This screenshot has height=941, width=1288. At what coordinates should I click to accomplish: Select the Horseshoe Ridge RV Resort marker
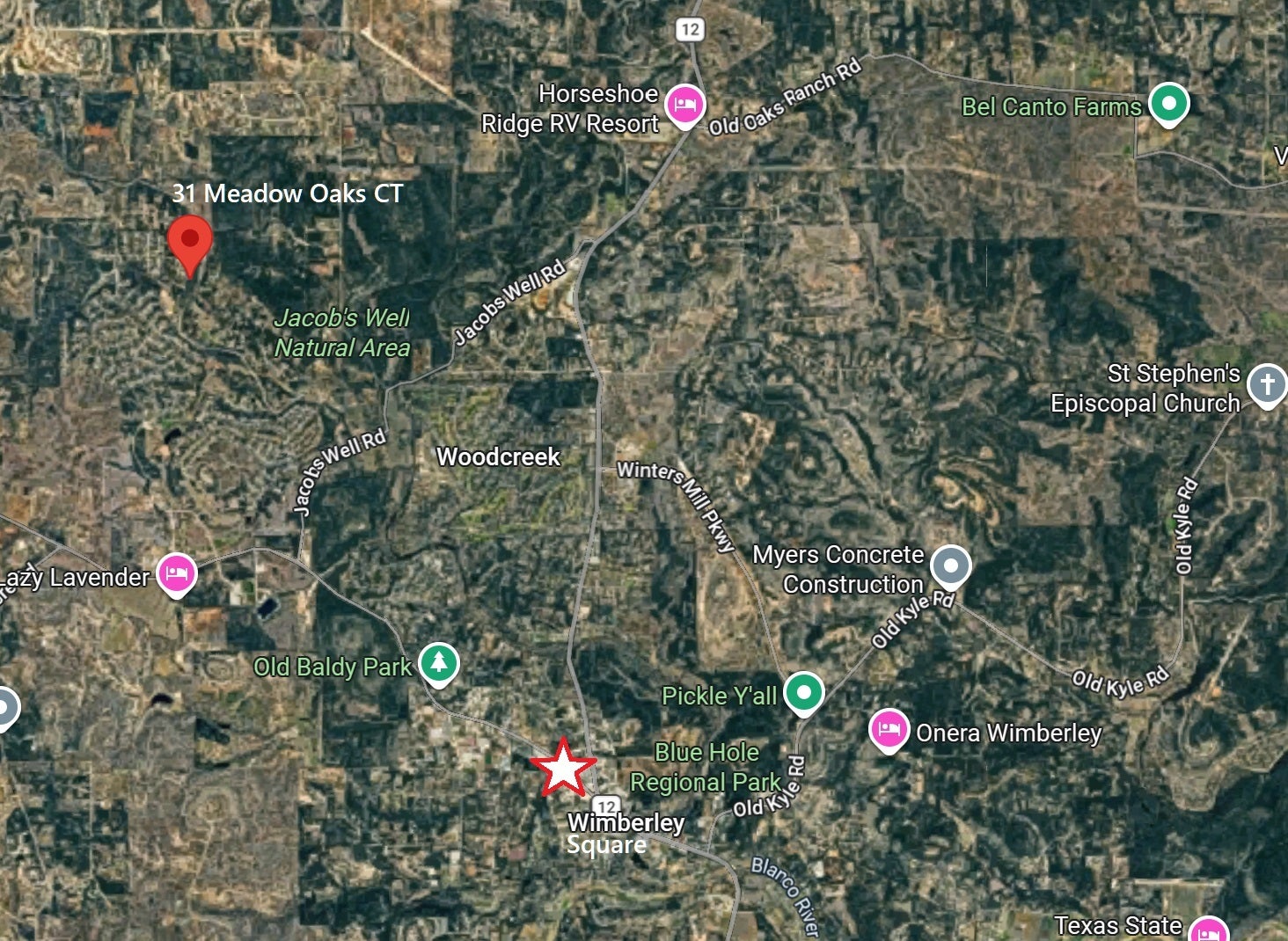coord(684,105)
